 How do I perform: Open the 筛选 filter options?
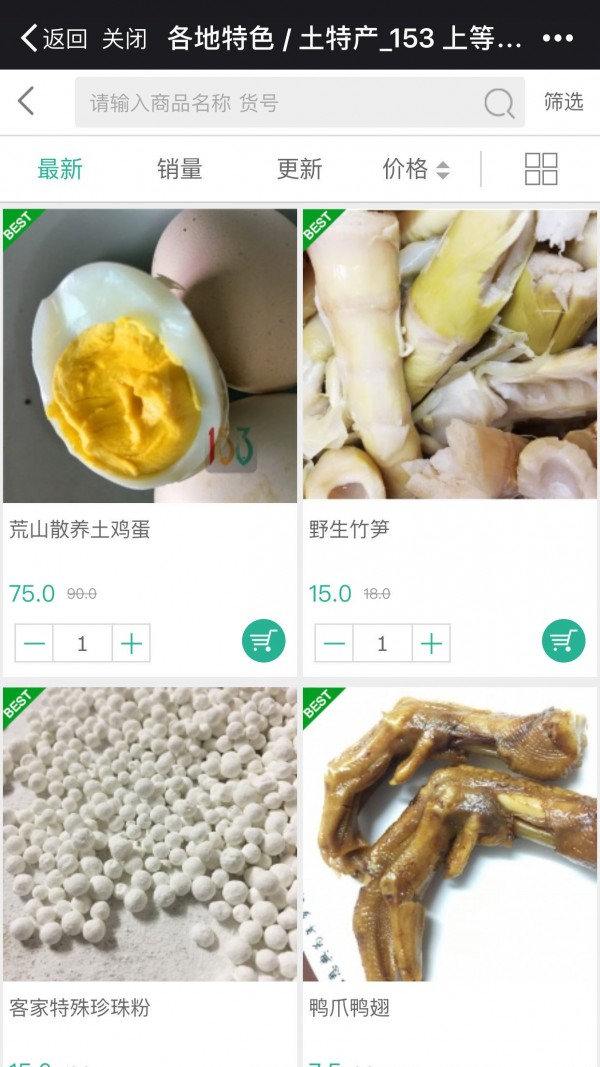pyautogui.click(x=563, y=101)
